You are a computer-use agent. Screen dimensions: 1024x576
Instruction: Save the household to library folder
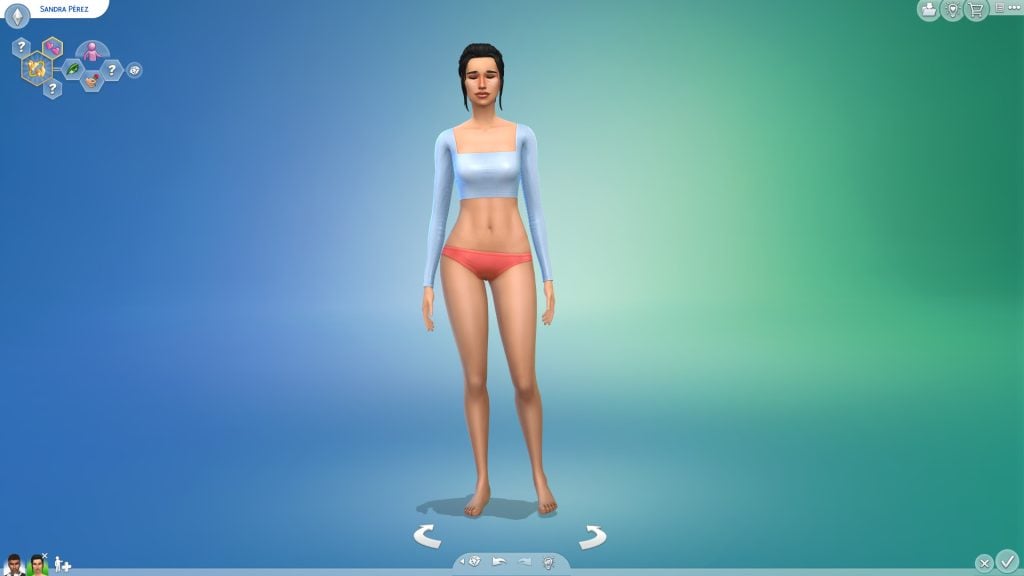pyautogui.click(x=929, y=10)
